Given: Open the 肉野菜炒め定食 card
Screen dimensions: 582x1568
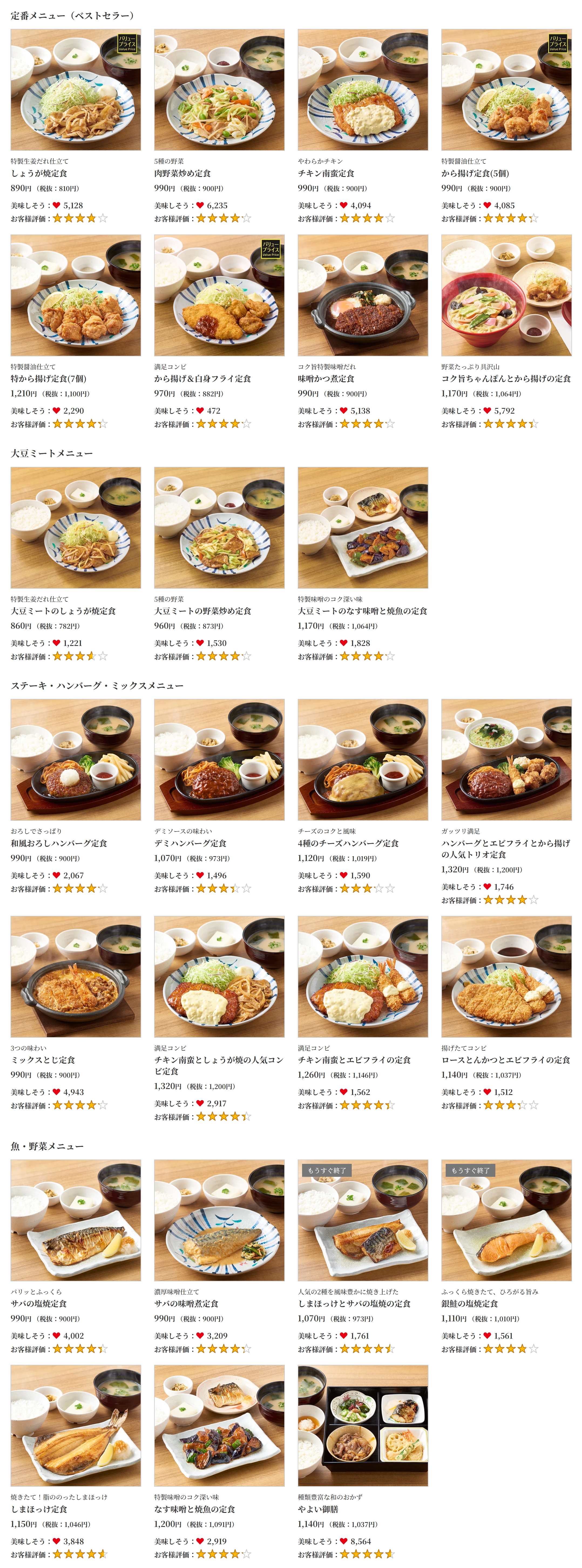Looking at the screenshot, I should click(x=219, y=126).
